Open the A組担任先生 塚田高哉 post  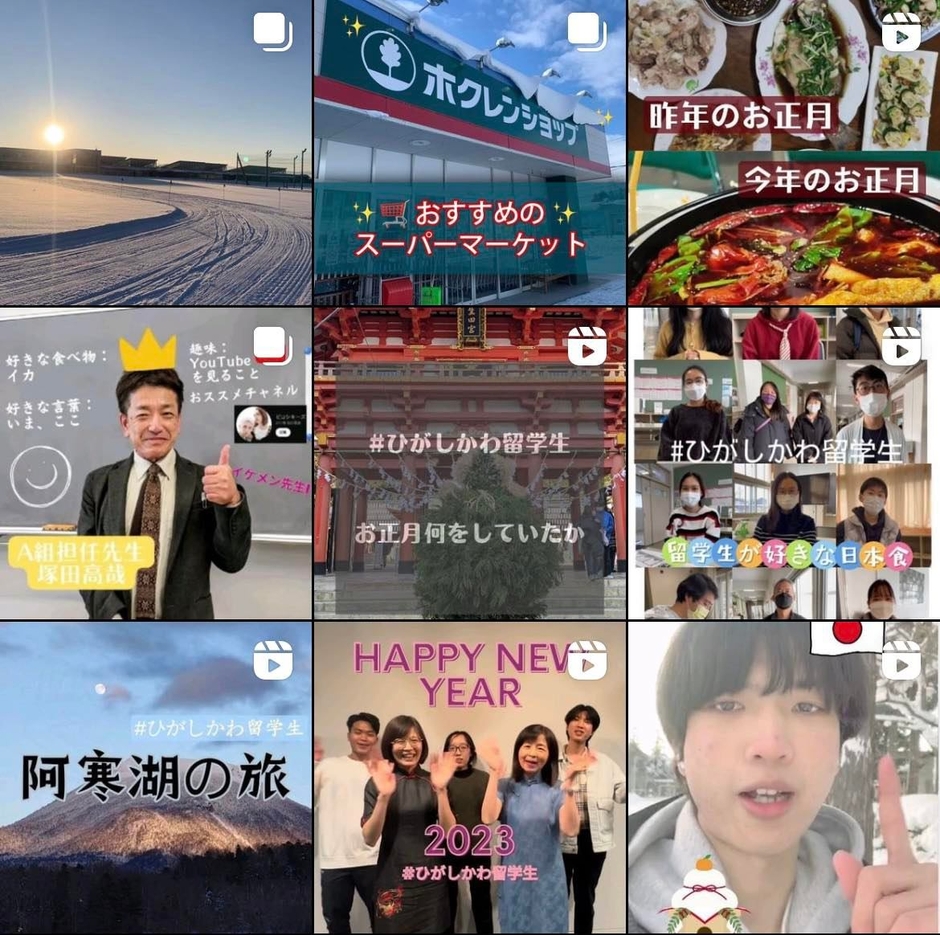(x=155, y=464)
